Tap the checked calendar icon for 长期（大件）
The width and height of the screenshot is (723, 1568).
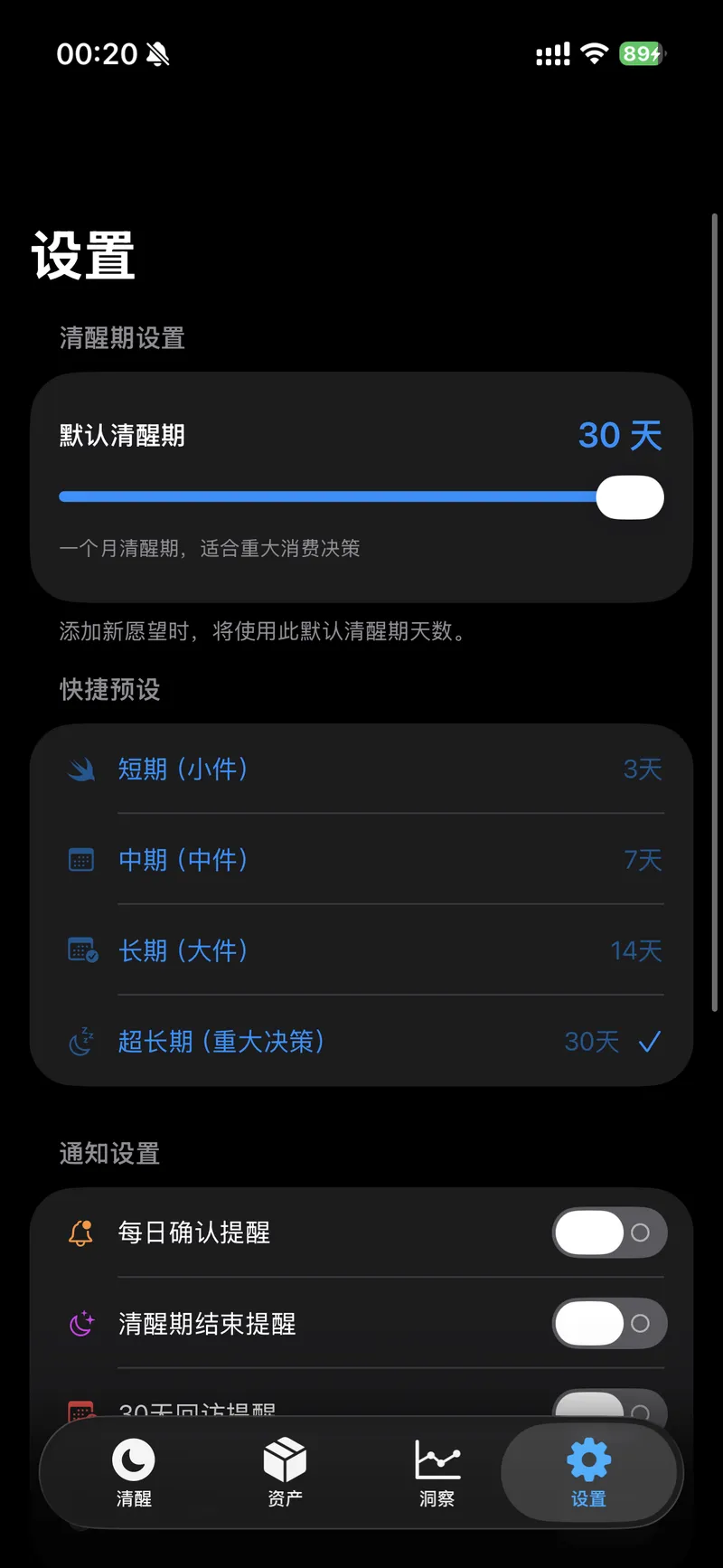point(81,950)
